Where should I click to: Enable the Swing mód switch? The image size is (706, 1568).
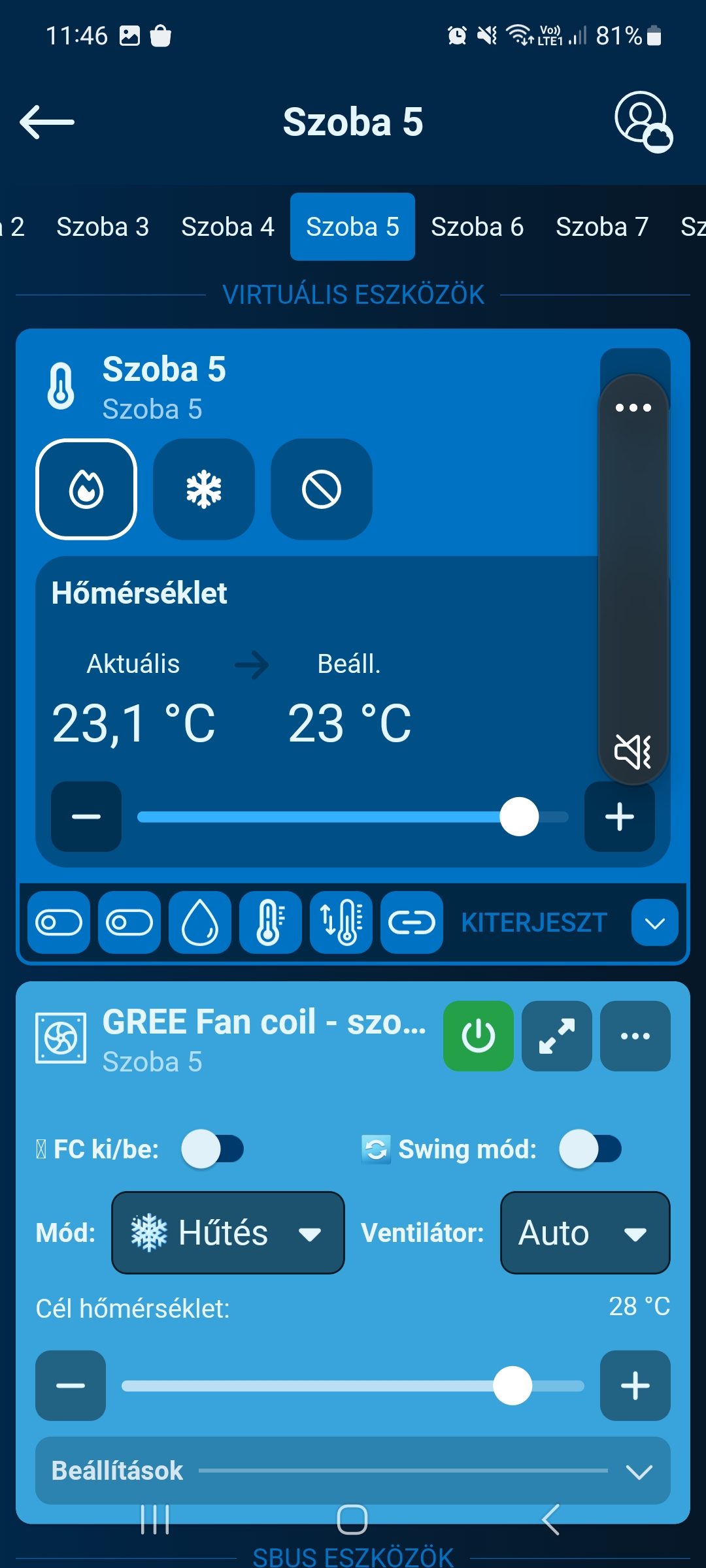(x=590, y=1149)
